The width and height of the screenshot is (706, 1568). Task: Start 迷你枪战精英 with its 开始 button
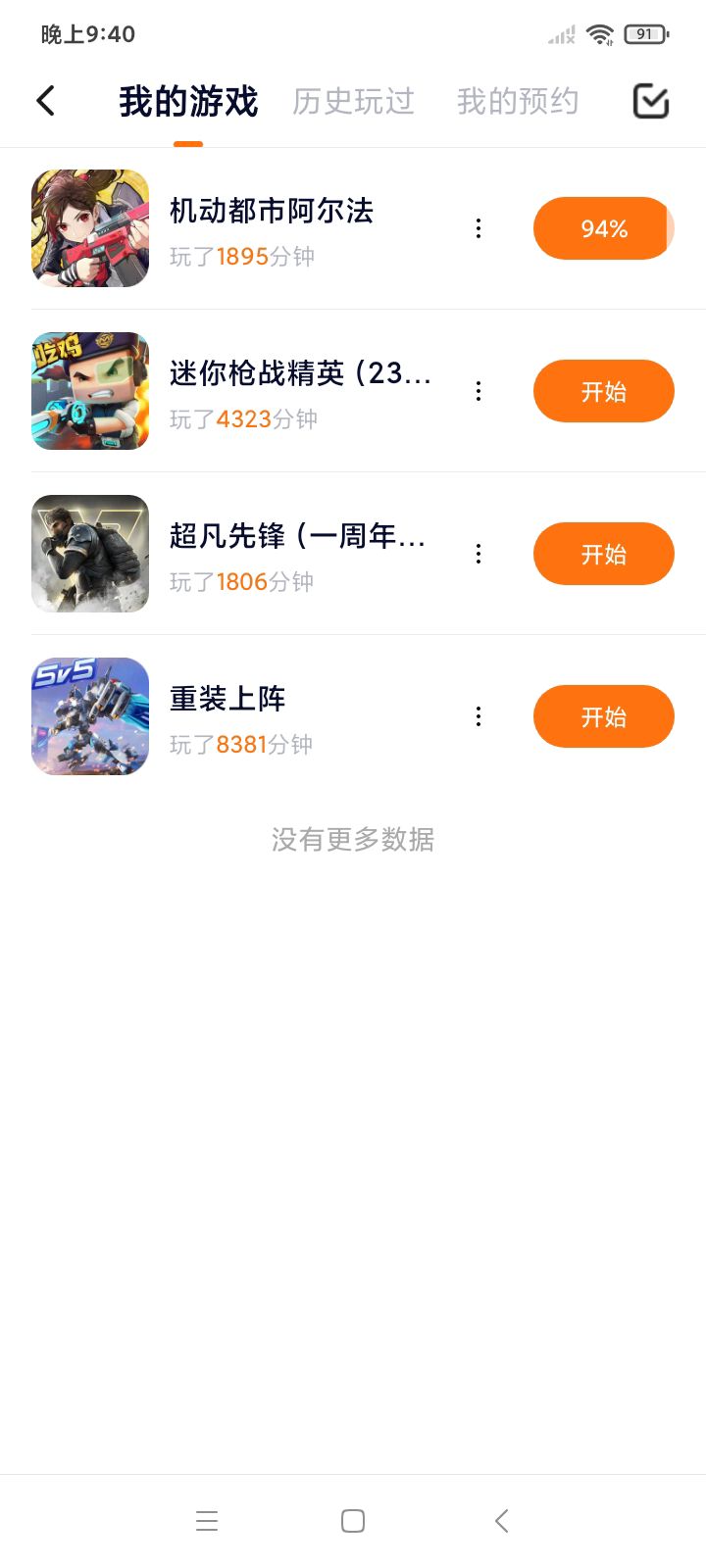tap(603, 391)
